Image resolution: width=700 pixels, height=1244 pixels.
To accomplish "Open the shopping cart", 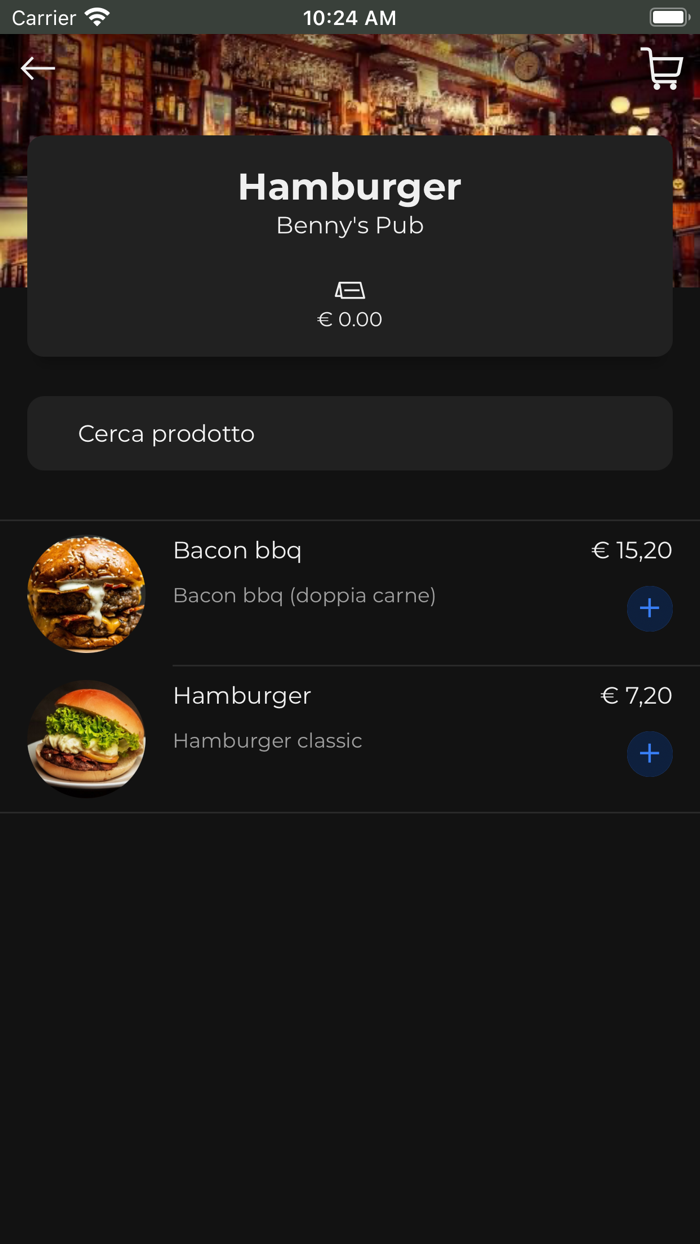I will tap(661, 69).
